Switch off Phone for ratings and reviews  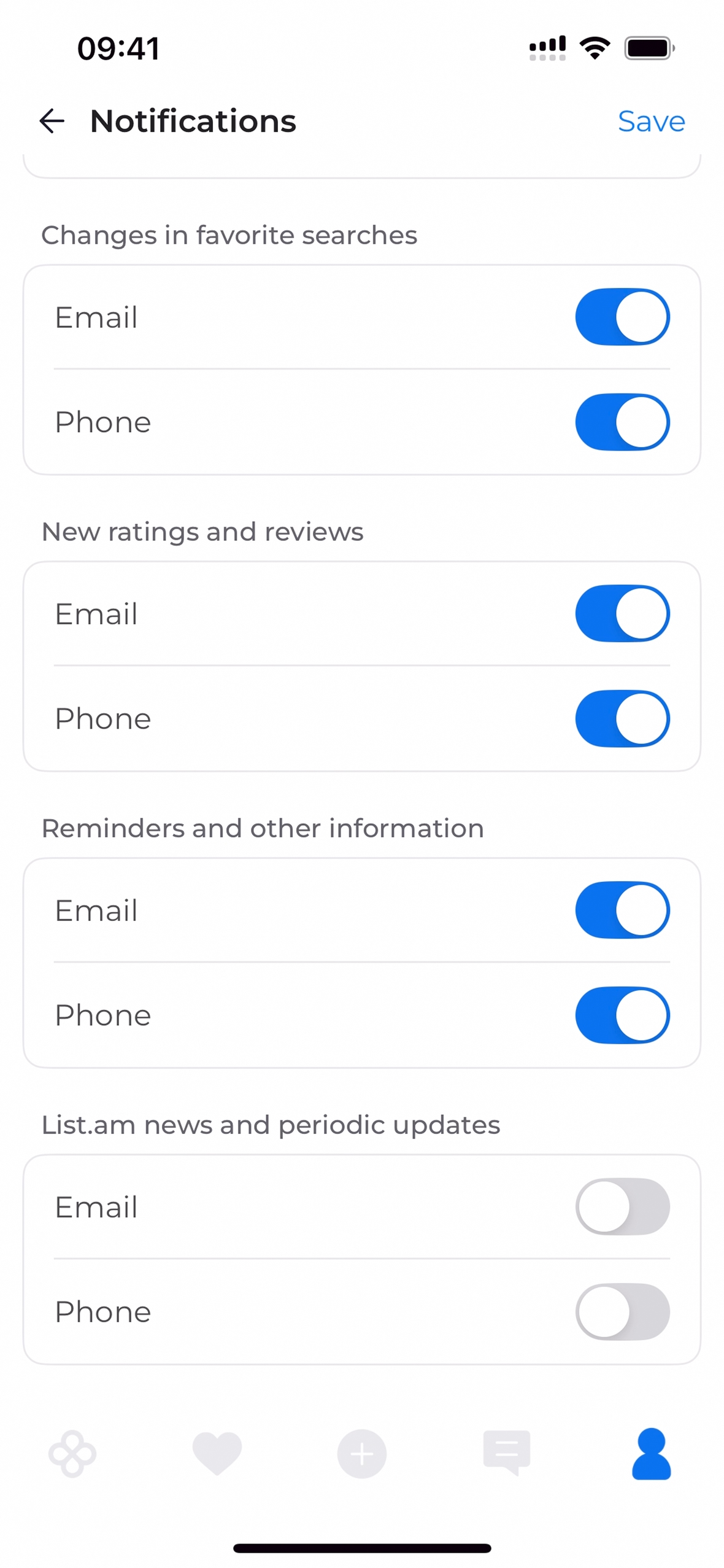tap(622, 718)
